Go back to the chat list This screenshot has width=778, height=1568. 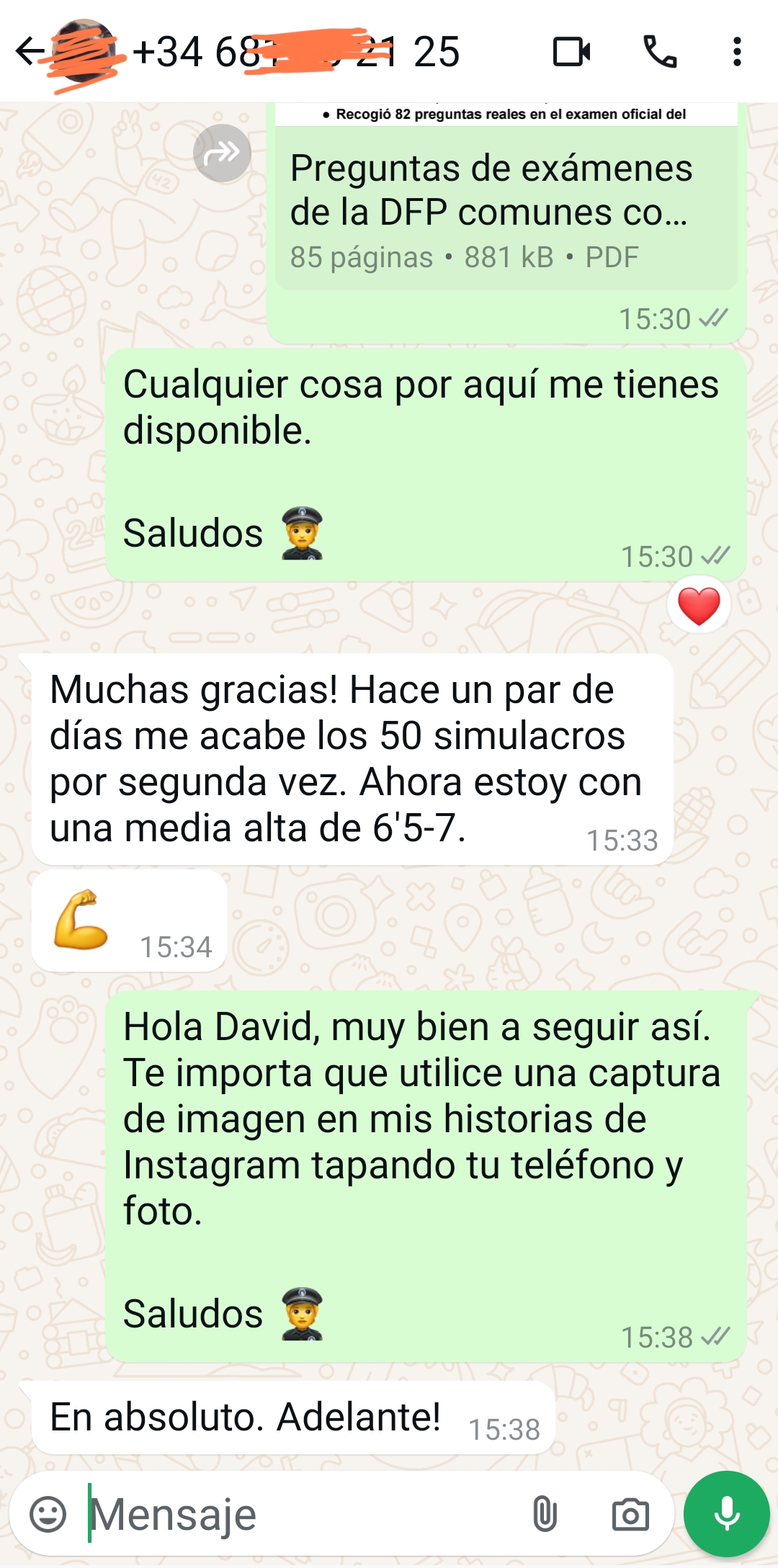coord(29,51)
